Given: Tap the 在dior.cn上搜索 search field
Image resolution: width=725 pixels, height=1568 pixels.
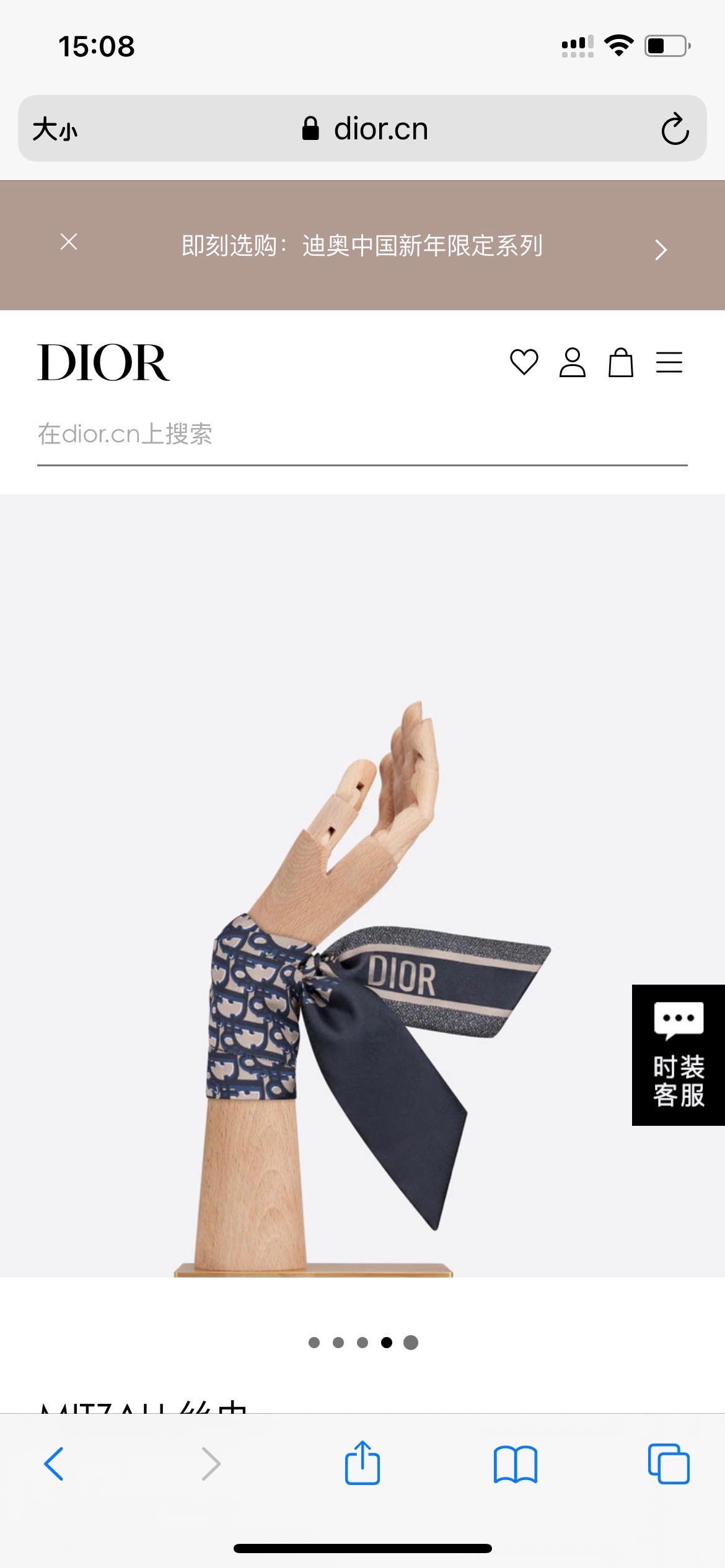Looking at the screenshot, I should tap(362, 435).
